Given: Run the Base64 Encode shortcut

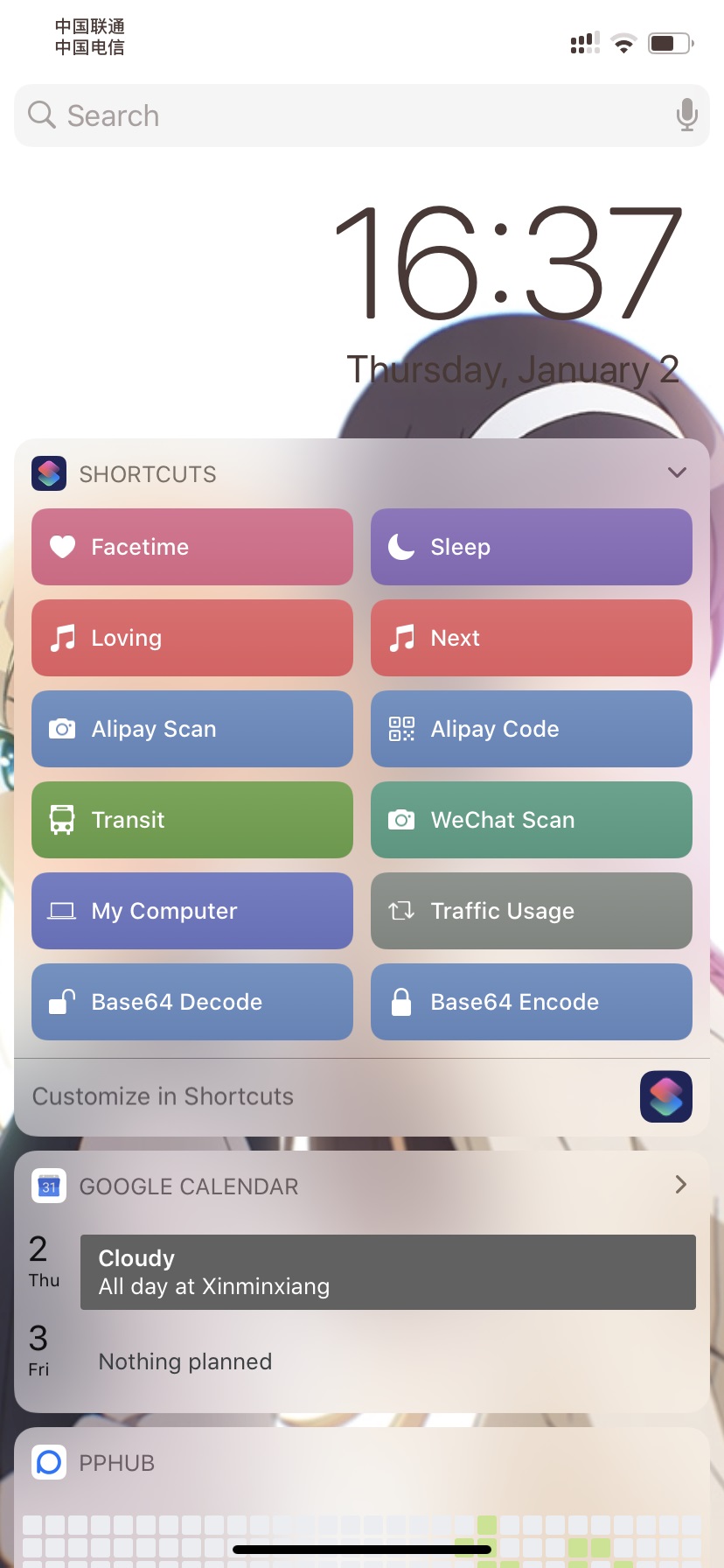Looking at the screenshot, I should pyautogui.click(x=532, y=1002).
